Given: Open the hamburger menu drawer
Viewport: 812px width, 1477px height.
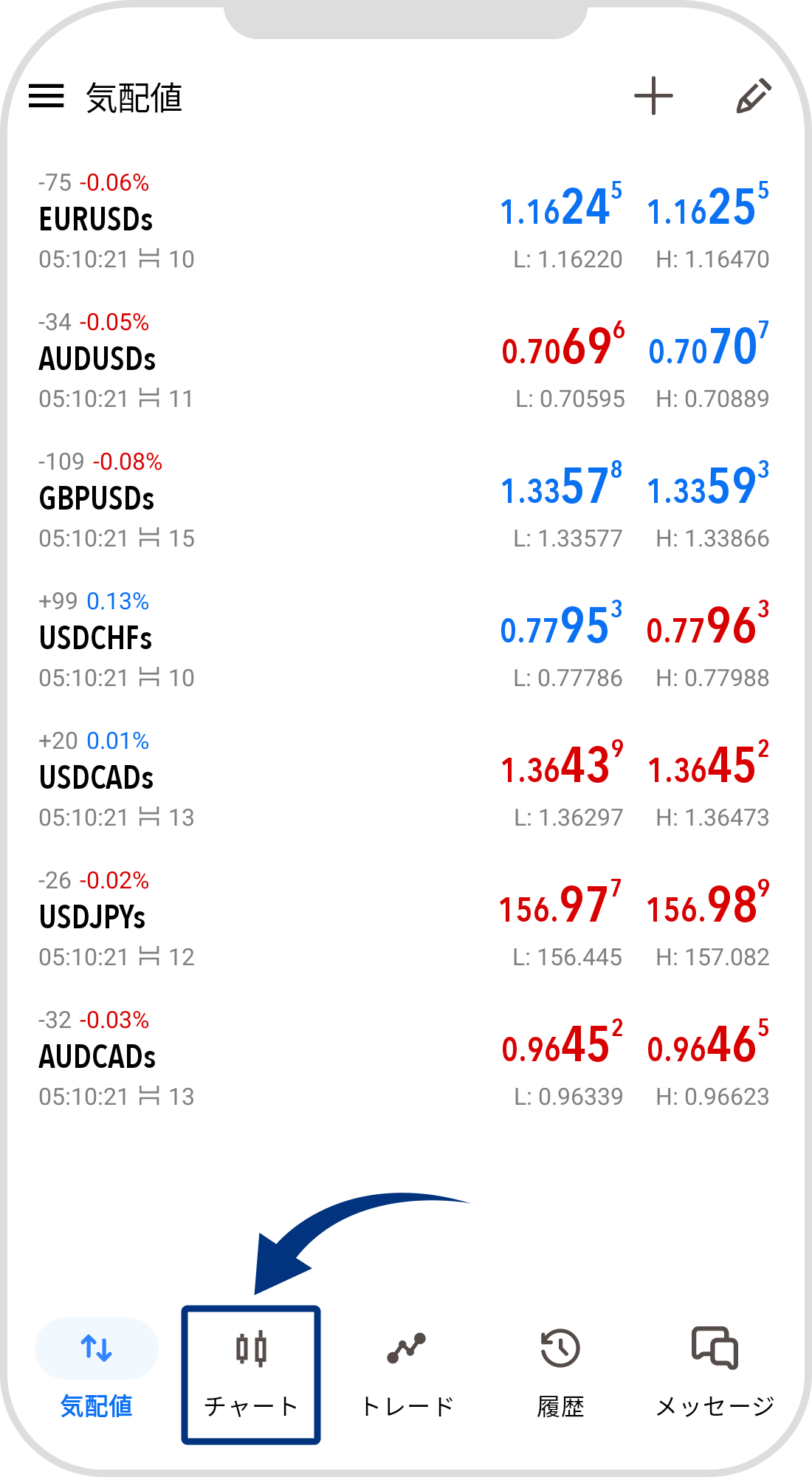Looking at the screenshot, I should 47,96.
